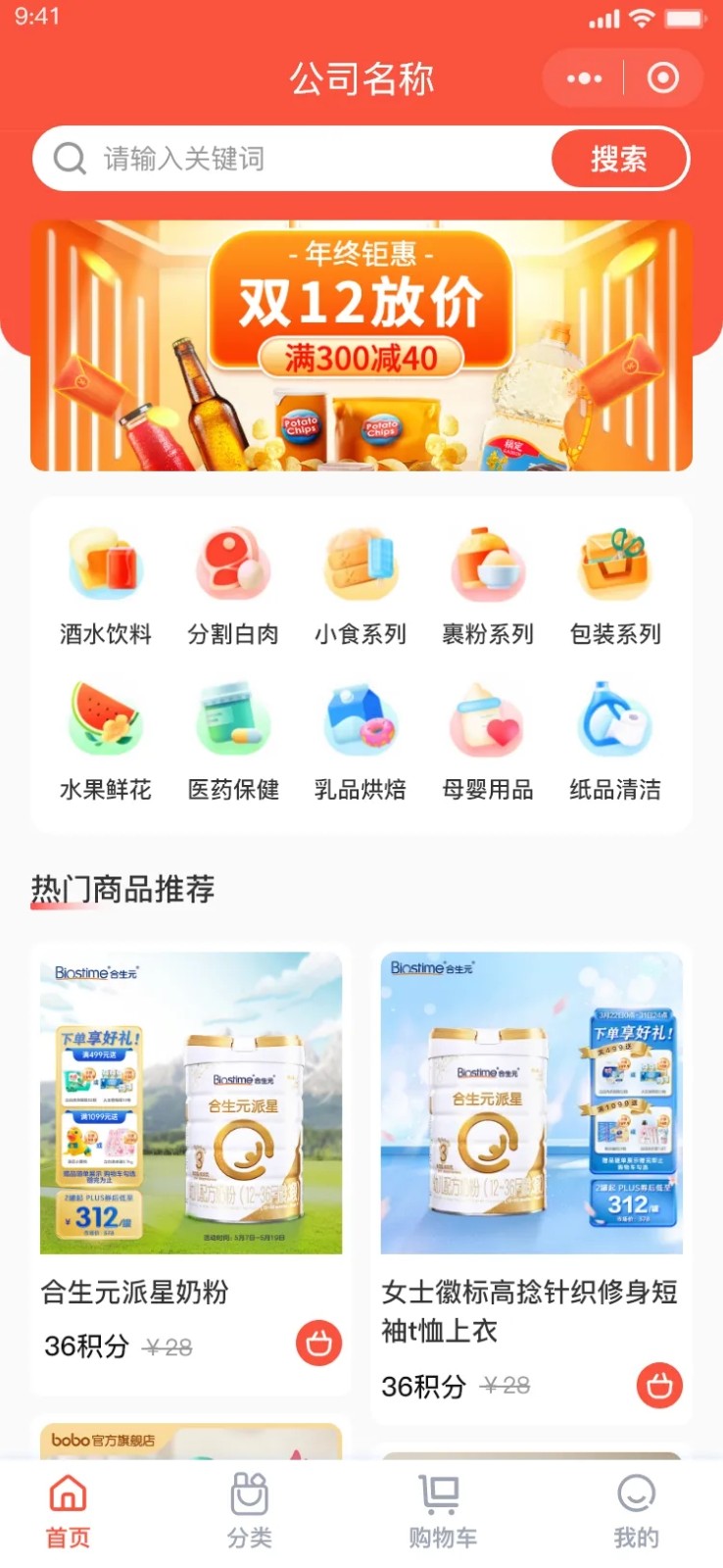The image size is (723, 1568).
Task: Open the 医药保健 category icon
Action: 233,723
